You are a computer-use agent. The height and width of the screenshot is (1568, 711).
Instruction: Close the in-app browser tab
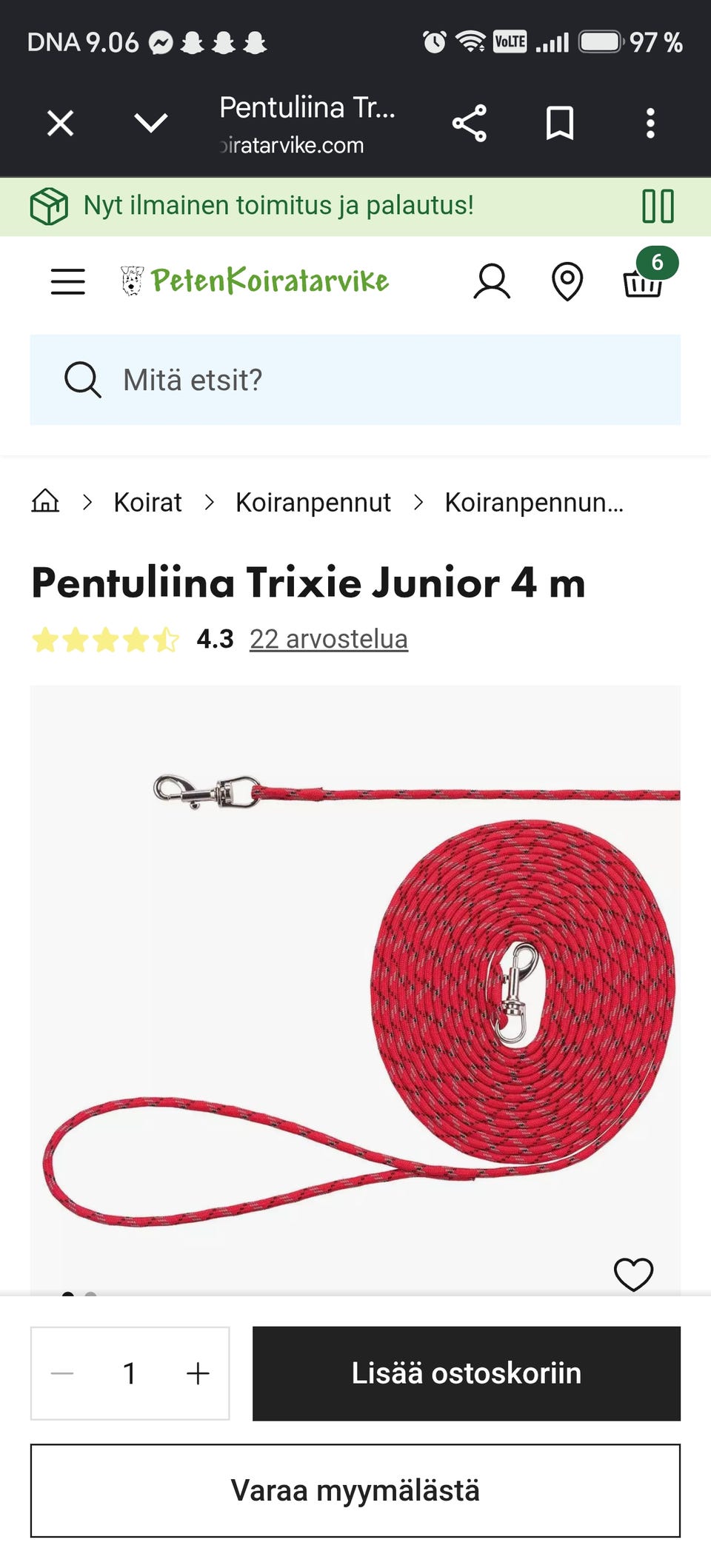coord(60,123)
